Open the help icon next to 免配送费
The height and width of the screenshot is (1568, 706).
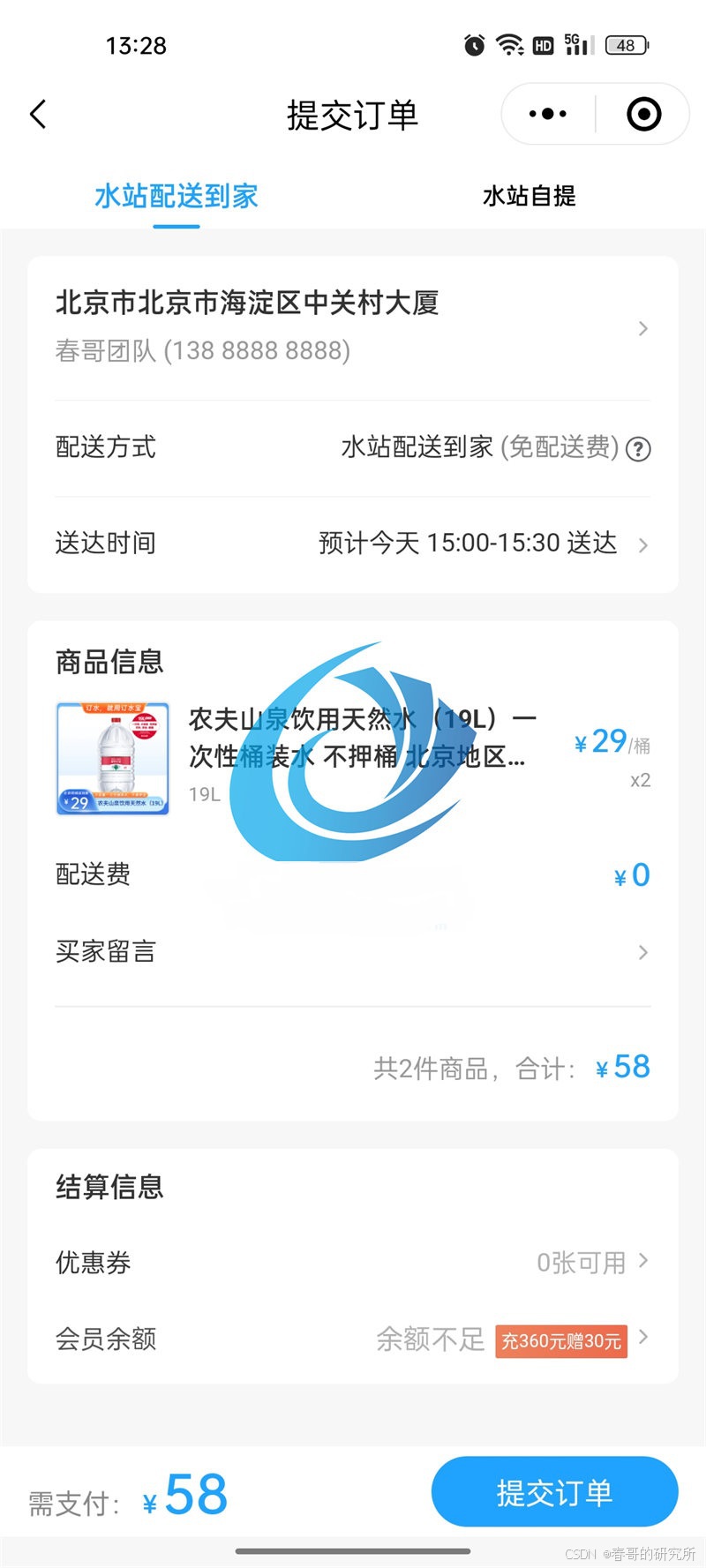coord(638,449)
